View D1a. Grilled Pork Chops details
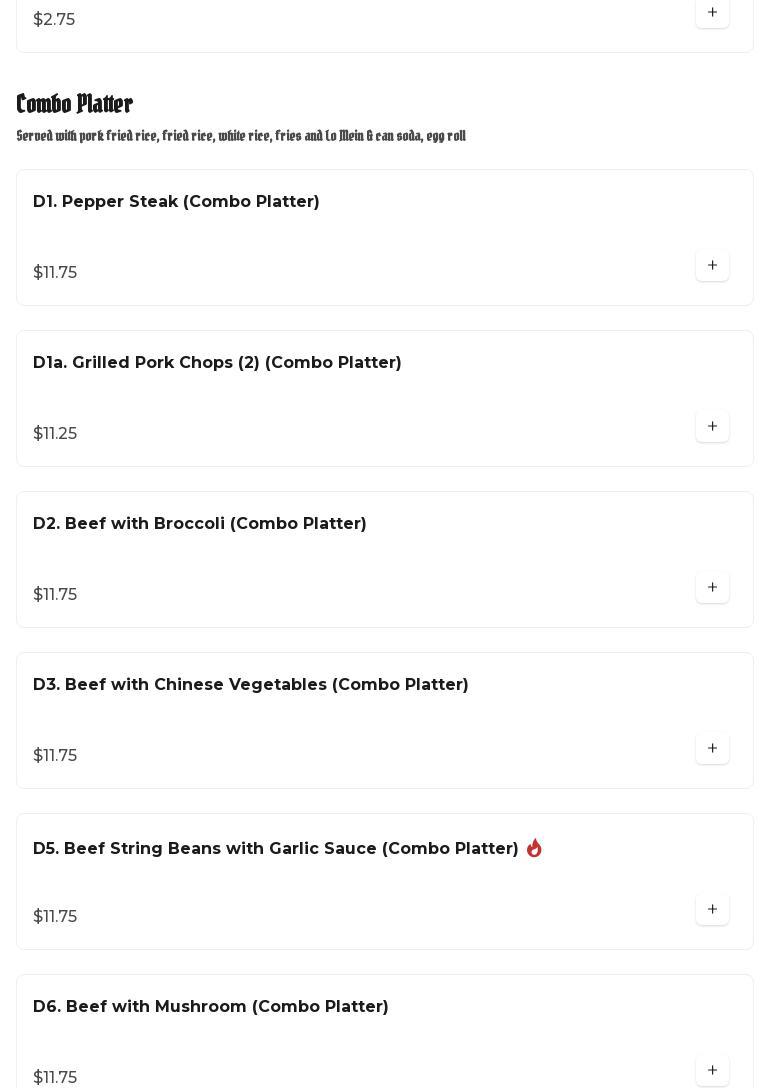Image resolution: width=770 pixels, height=1088 pixels. [217, 363]
